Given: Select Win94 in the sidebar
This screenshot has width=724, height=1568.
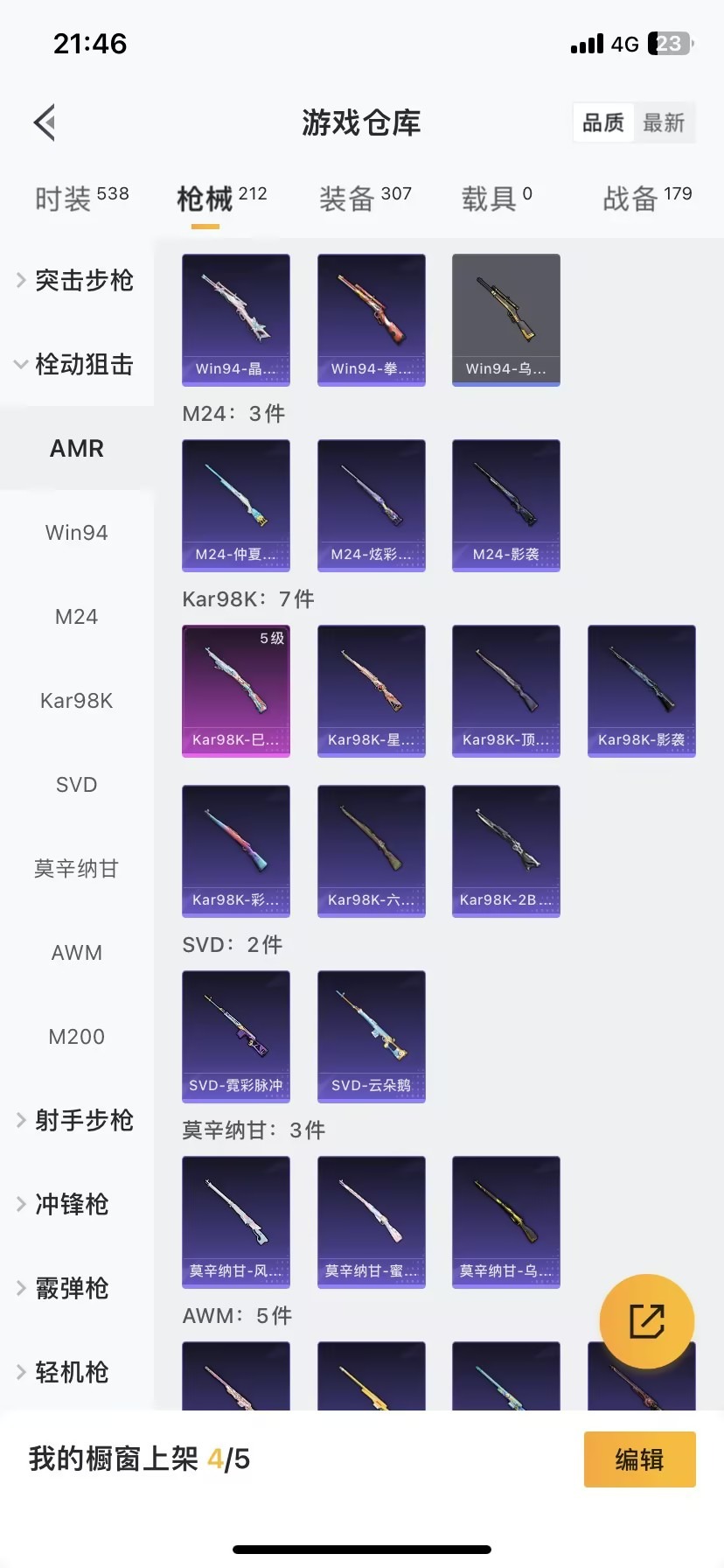Looking at the screenshot, I should [77, 532].
